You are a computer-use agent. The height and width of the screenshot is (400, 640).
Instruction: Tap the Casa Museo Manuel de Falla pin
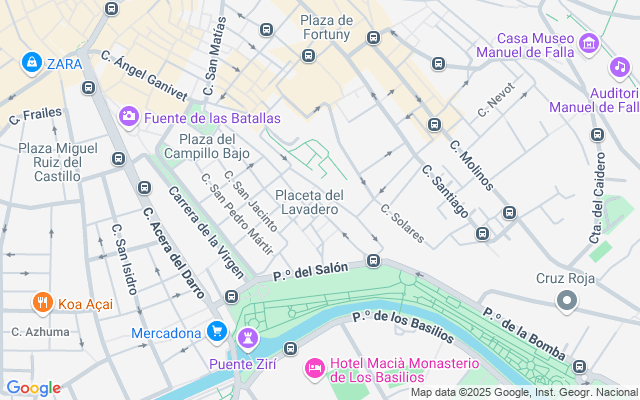click(588, 43)
